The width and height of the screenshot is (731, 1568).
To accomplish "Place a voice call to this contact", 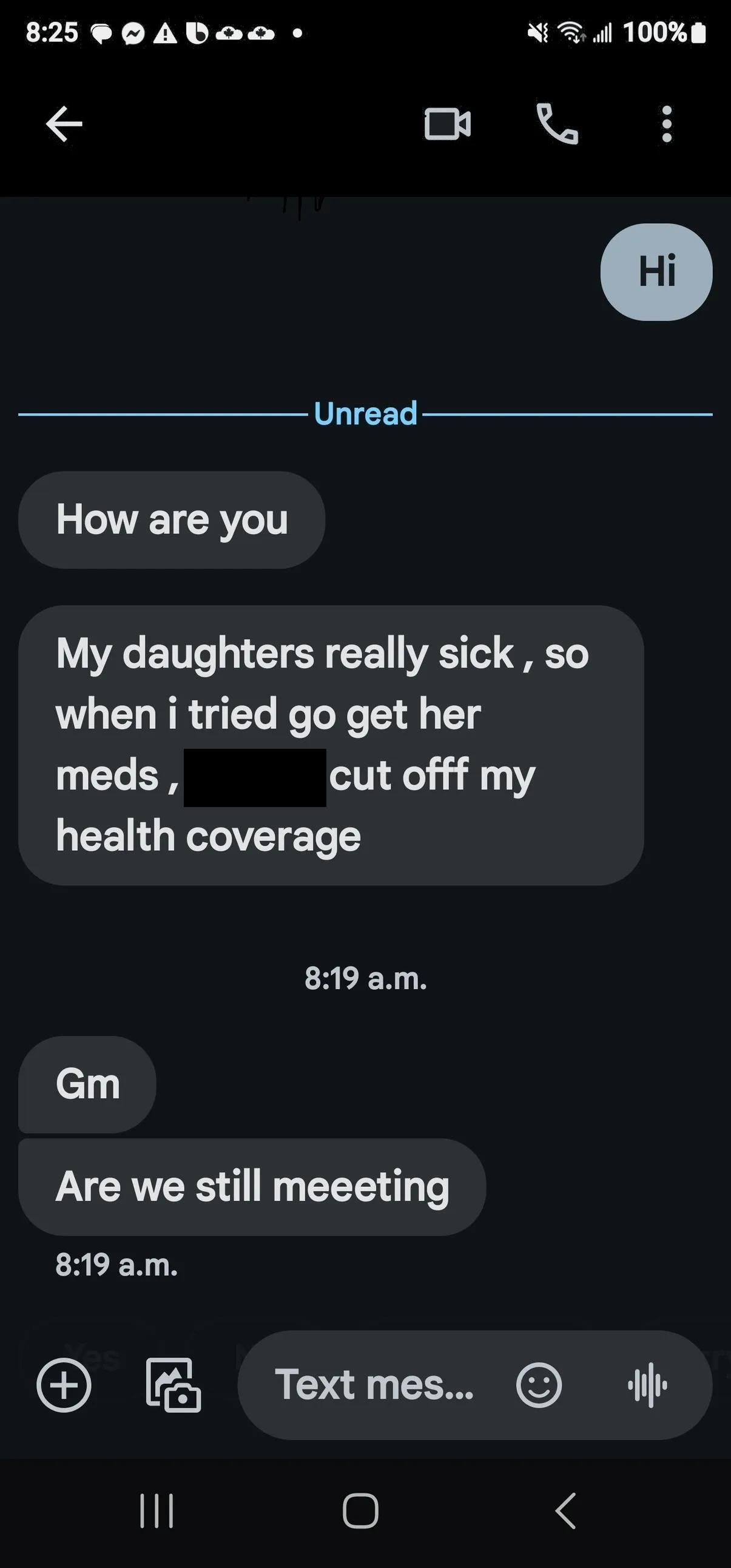I will [557, 124].
